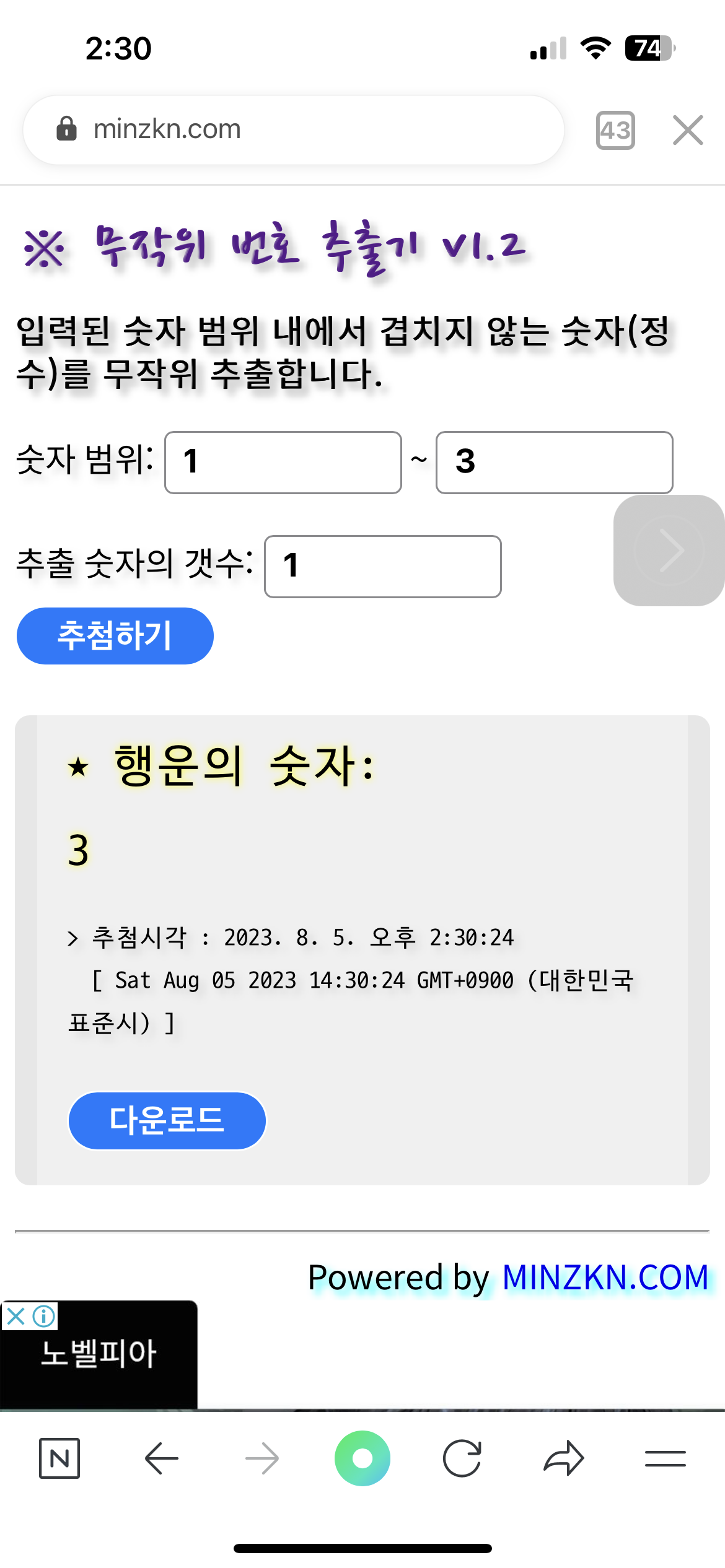
Task: Tap the minzkn.com address bar
Action: click(292, 130)
